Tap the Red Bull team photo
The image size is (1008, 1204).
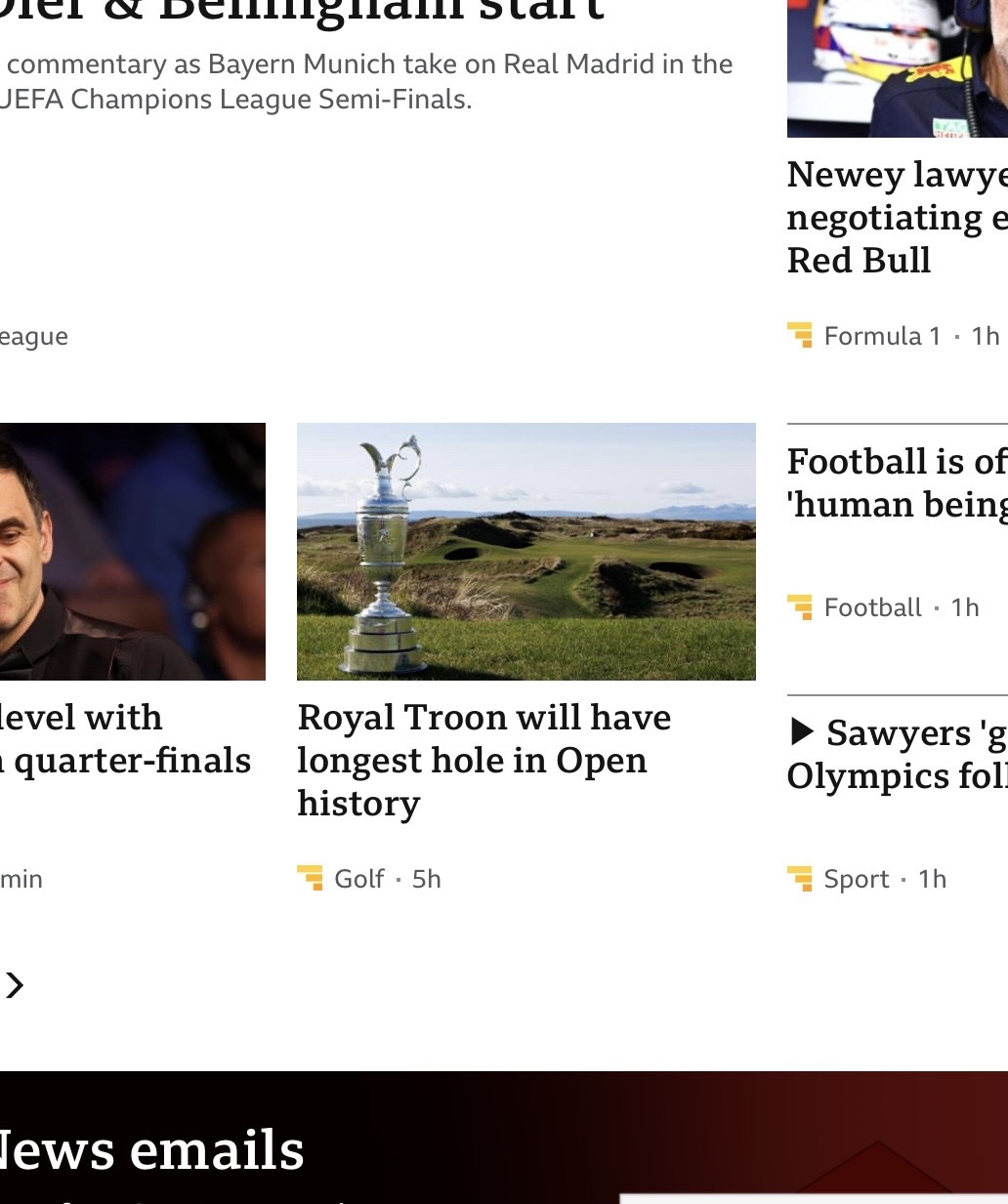click(897, 68)
